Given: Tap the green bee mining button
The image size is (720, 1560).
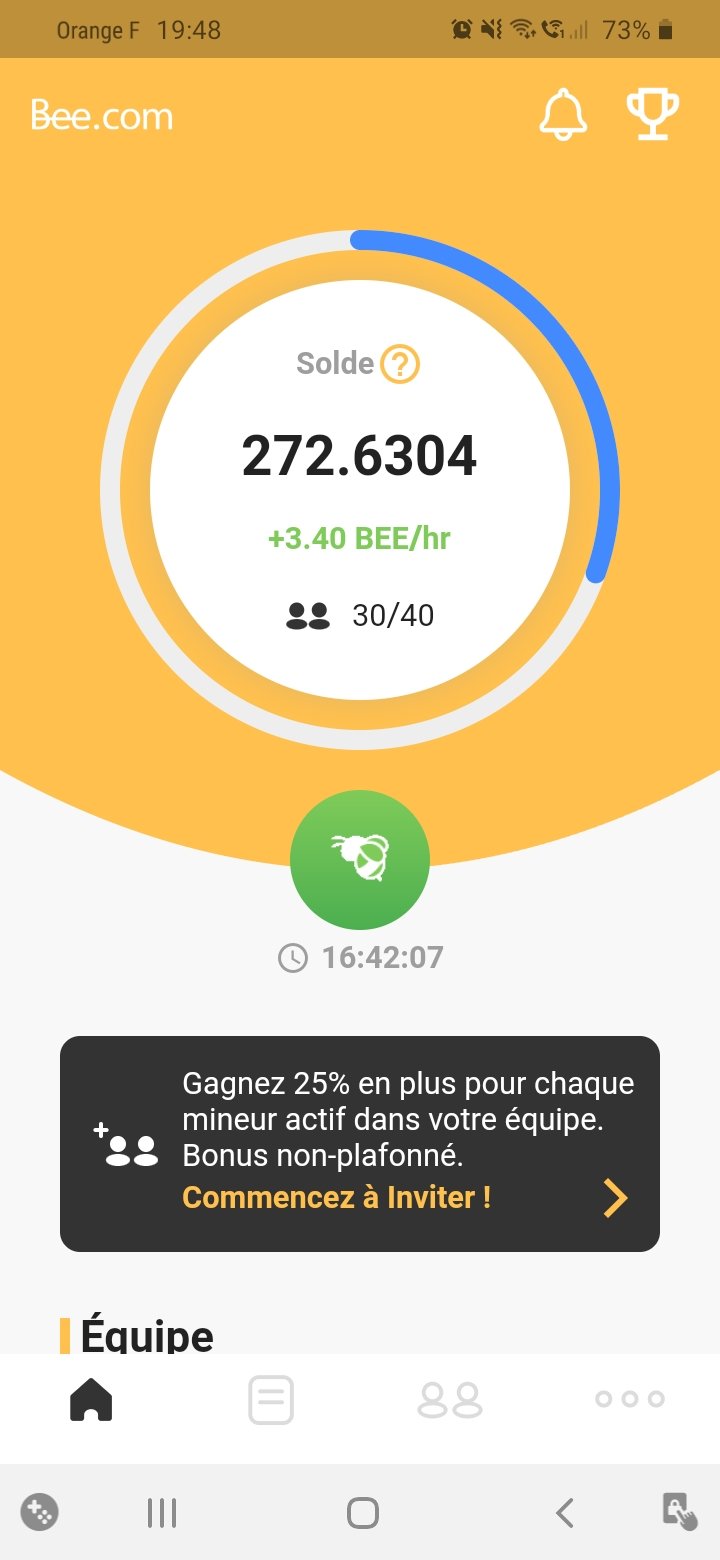Looking at the screenshot, I should point(360,860).
